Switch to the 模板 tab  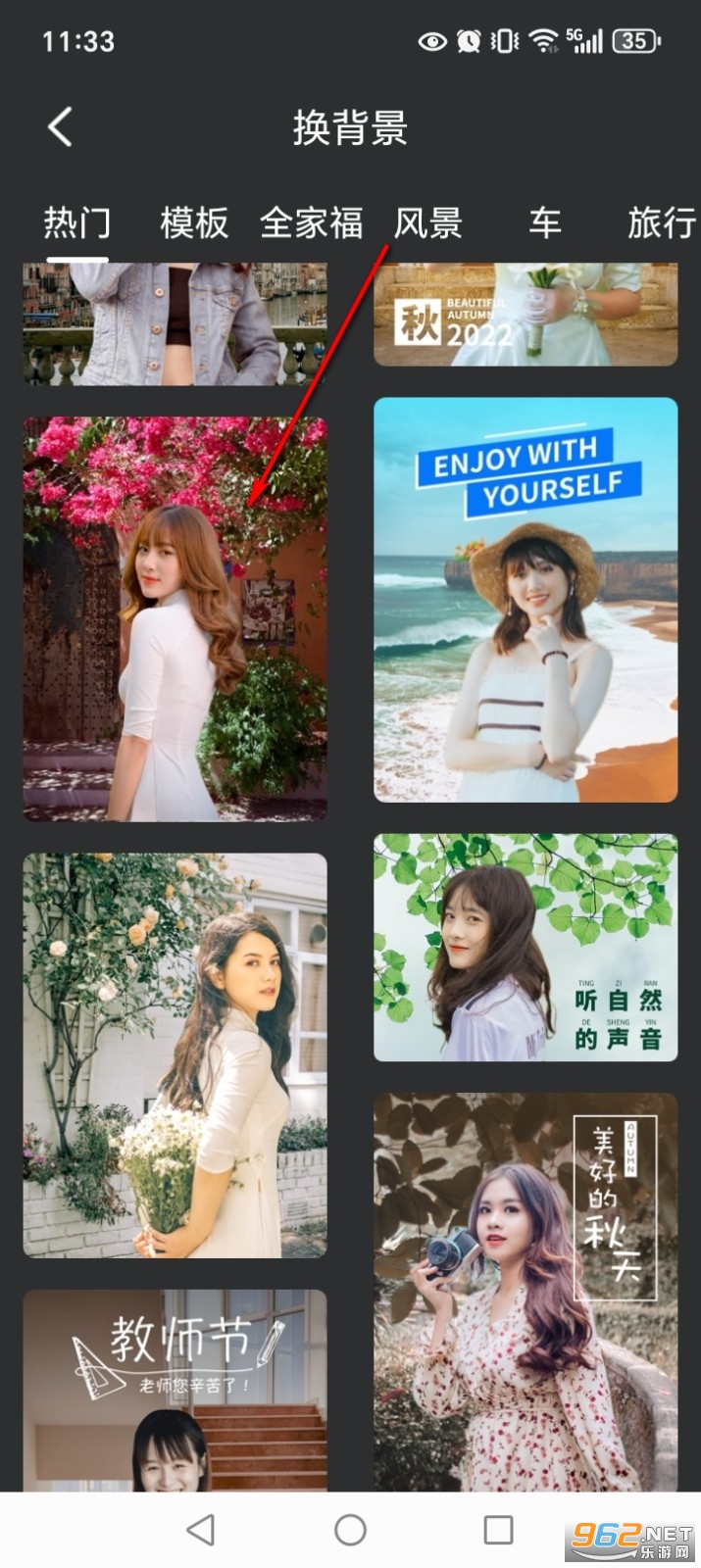(x=193, y=223)
